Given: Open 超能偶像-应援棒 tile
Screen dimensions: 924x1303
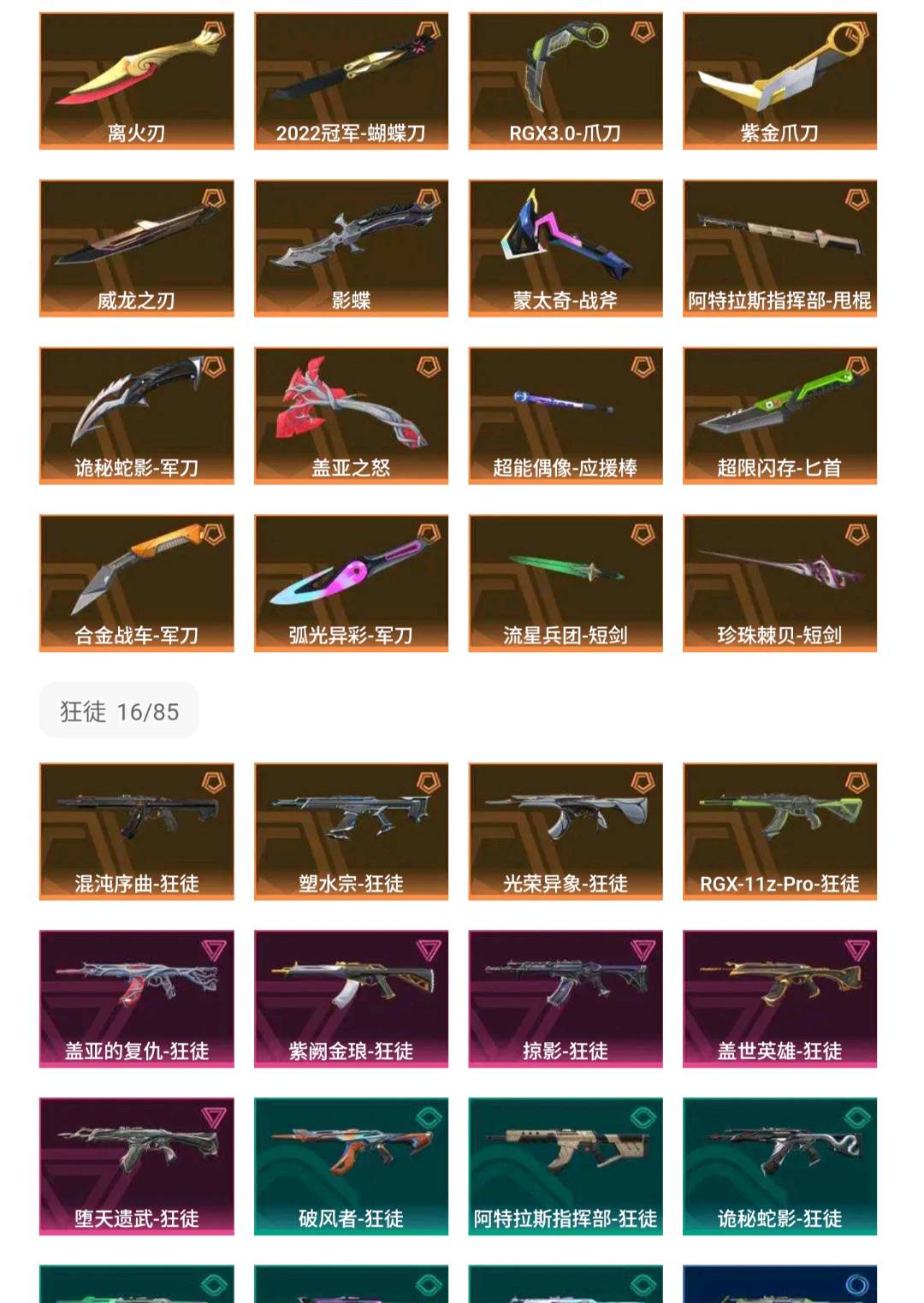Looking at the screenshot, I should click(565, 416).
